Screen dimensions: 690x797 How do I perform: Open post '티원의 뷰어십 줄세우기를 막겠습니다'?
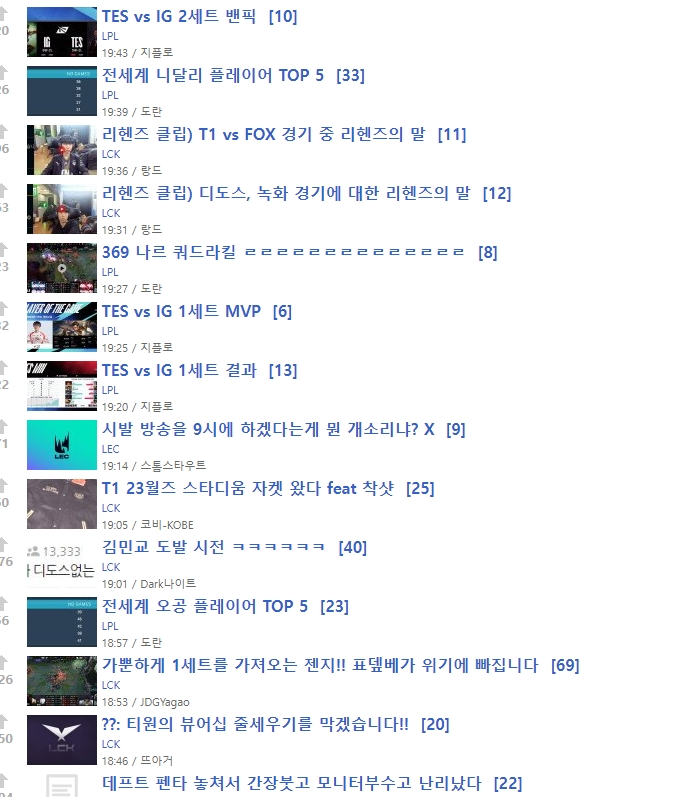255,725
